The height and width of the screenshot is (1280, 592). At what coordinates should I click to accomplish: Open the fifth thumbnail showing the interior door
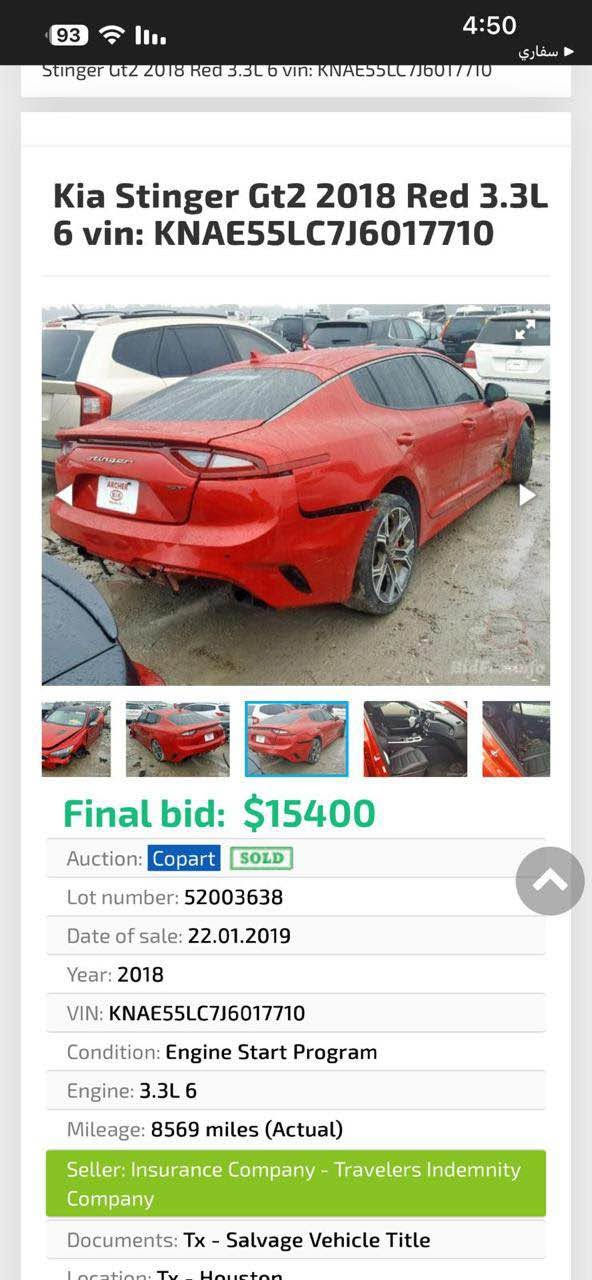click(516, 739)
